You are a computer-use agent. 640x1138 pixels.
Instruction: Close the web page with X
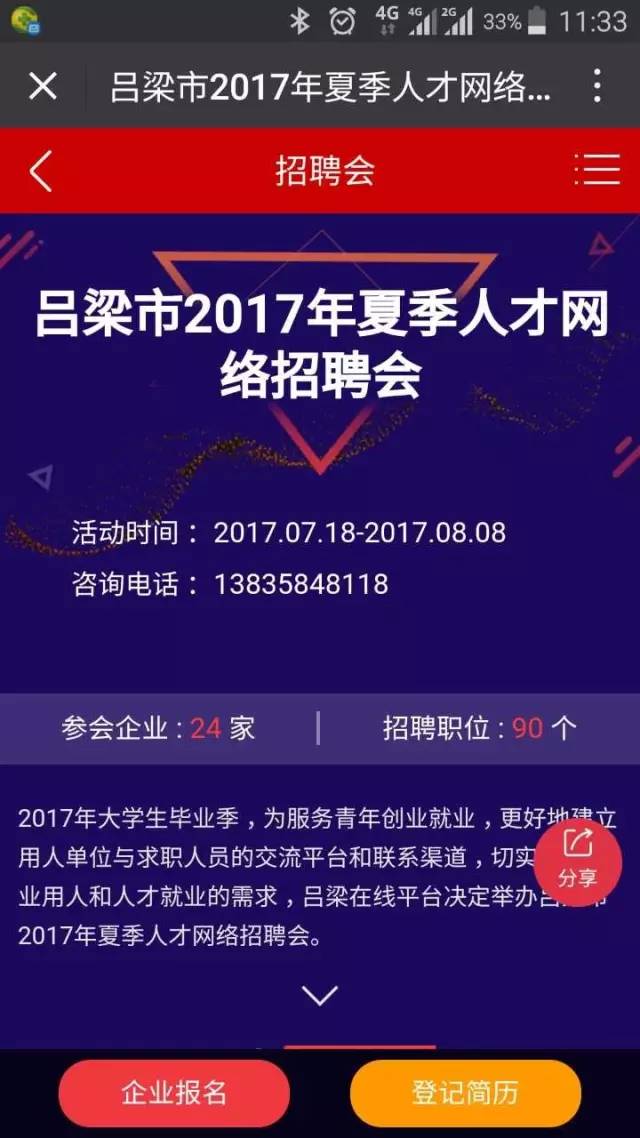(x=42, y=87)
